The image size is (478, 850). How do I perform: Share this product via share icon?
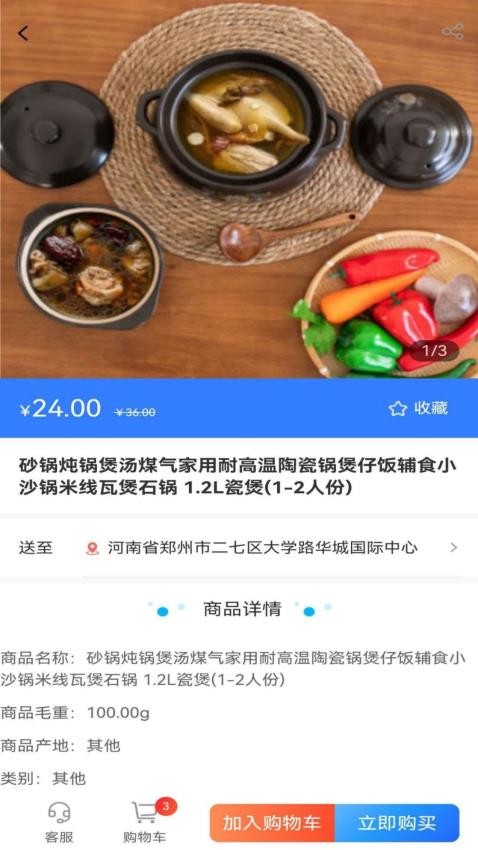[x=453, y=31]
